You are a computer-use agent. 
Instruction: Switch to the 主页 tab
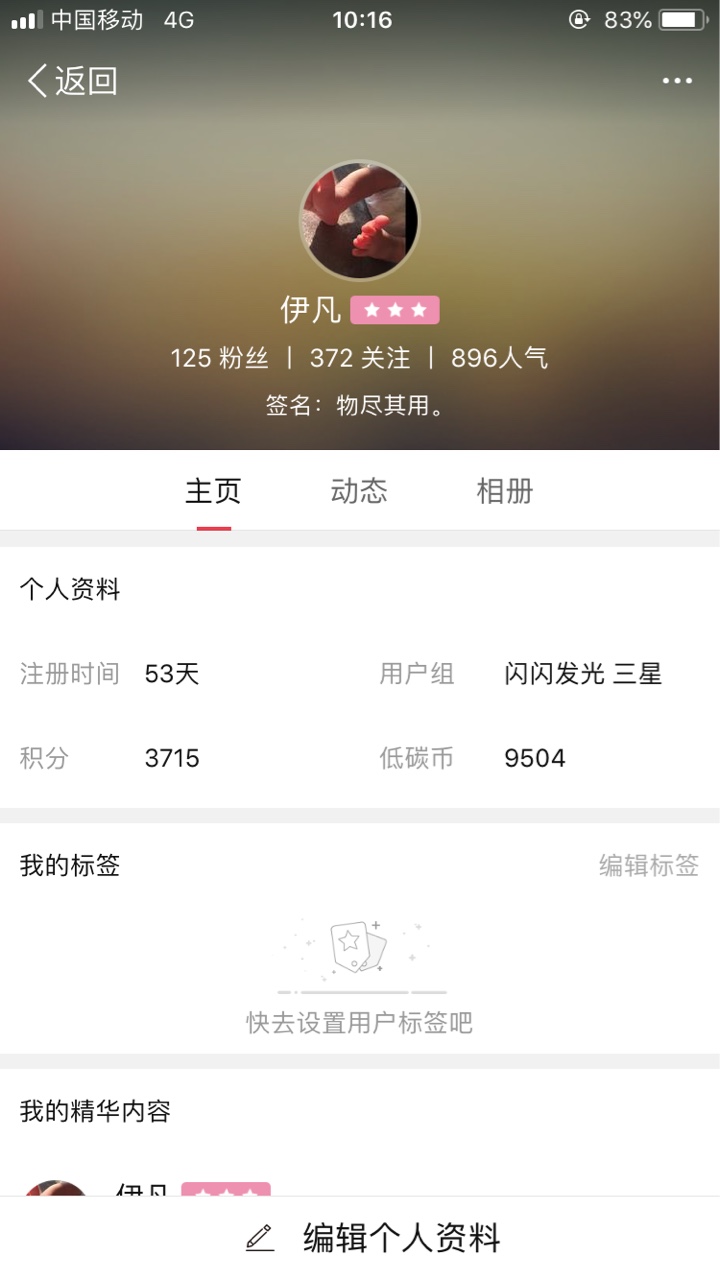click(214, 492)
